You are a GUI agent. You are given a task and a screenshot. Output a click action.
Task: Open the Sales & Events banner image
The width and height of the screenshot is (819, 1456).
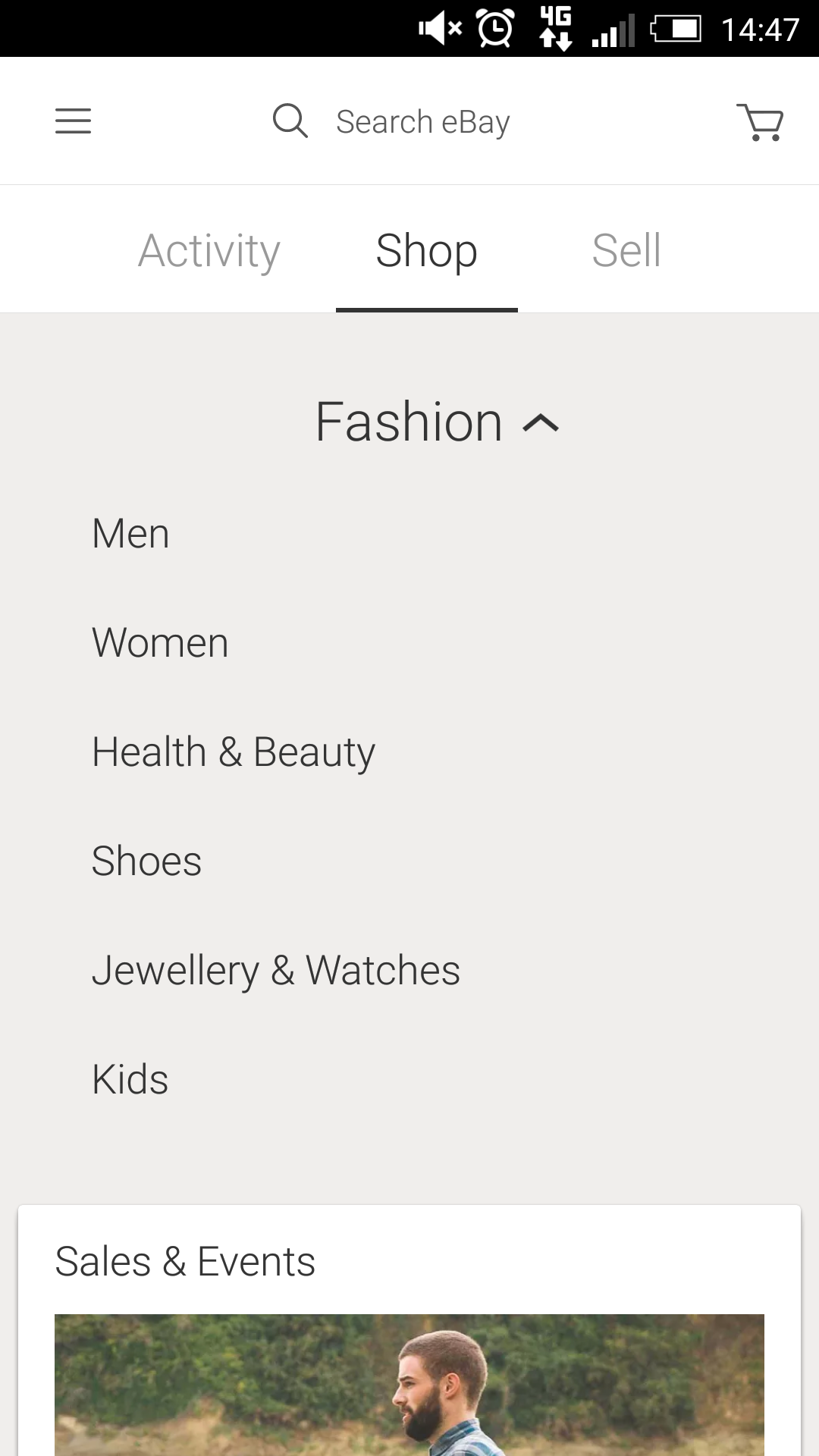click(409, 1385)
